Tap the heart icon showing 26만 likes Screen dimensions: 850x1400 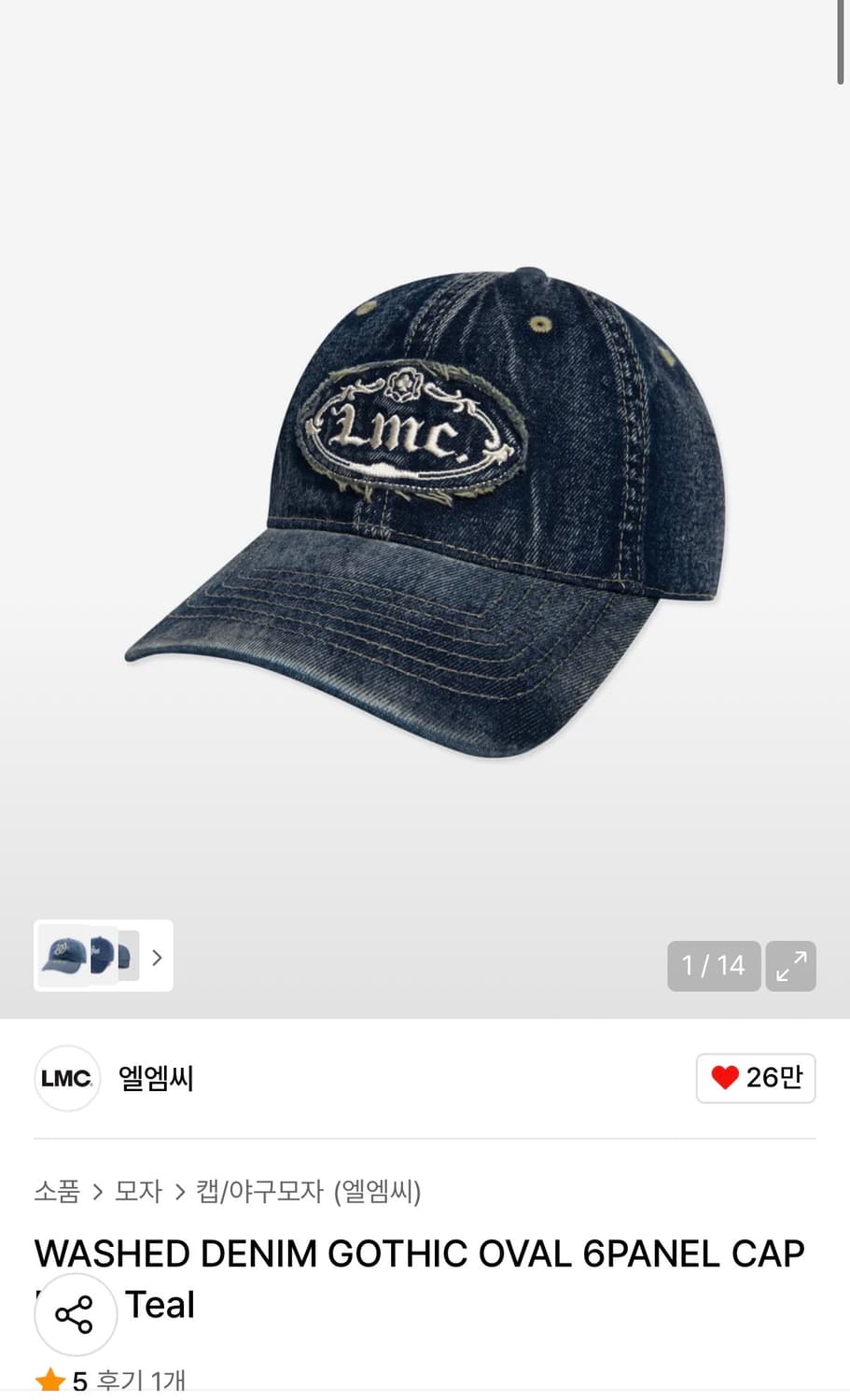pyautogui.click(x=755, y=1078)
